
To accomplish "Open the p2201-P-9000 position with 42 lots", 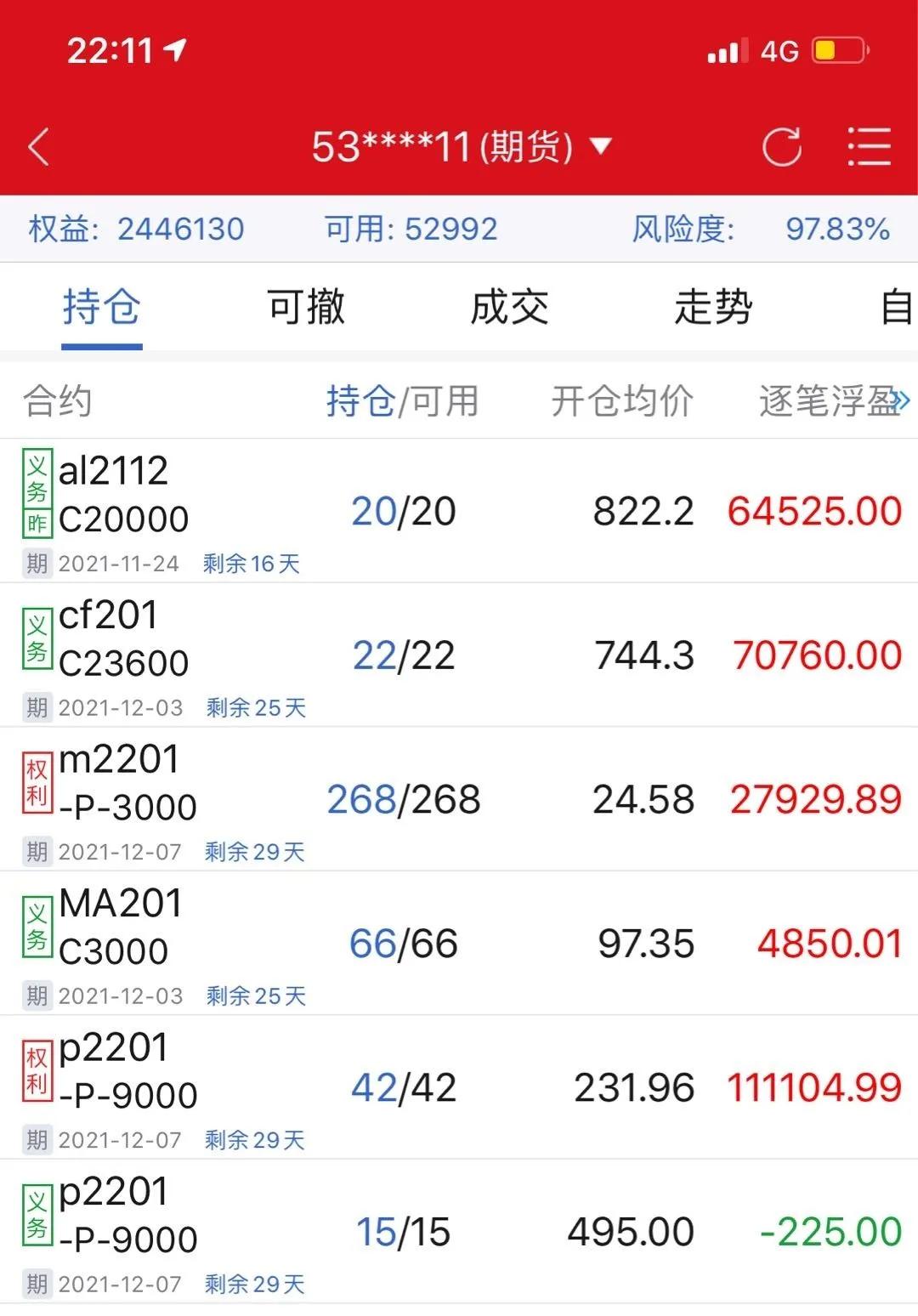I will (459, 1087).
